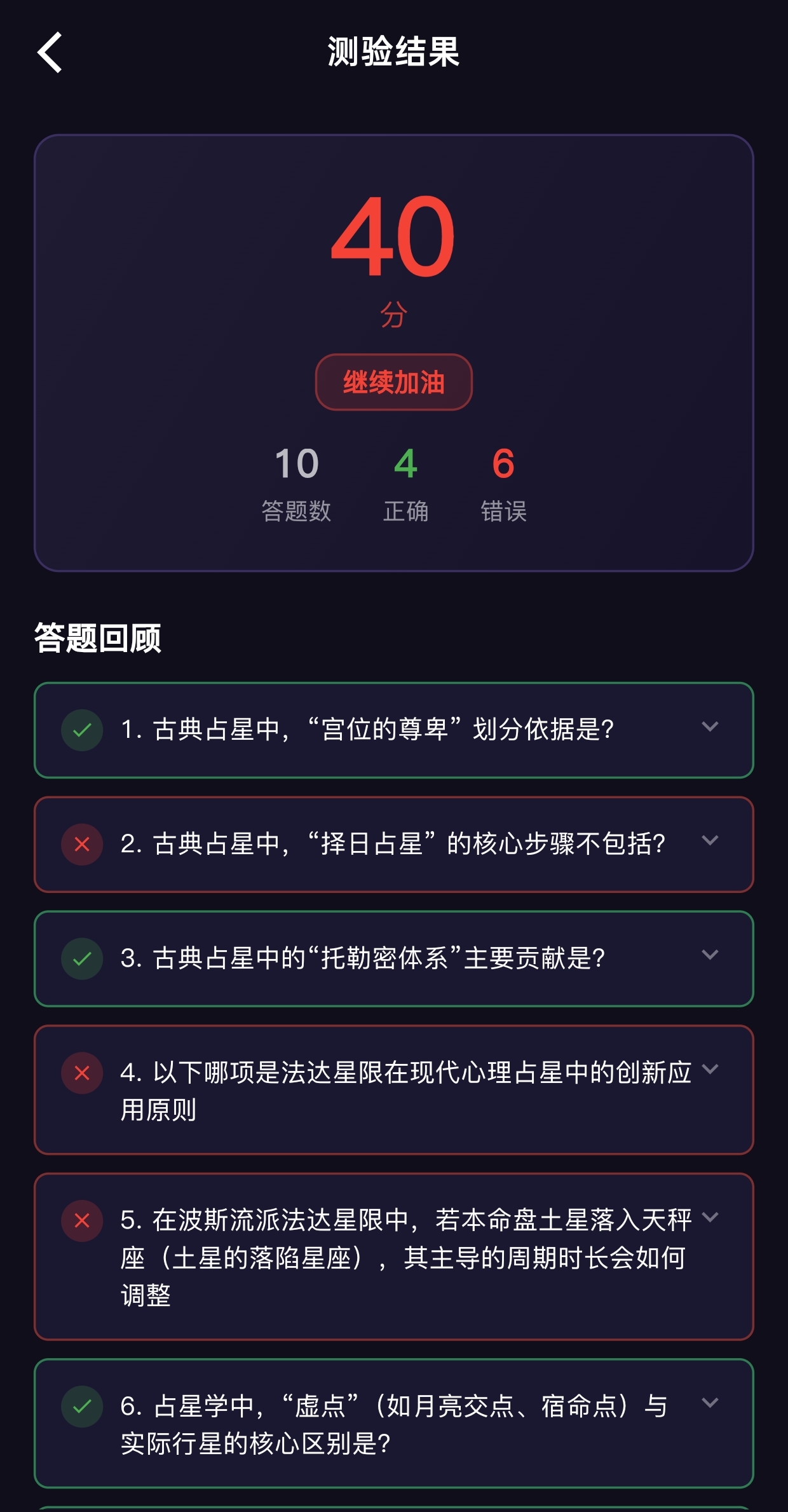Click the red X icon on question 2
The height and width of the screenshot is (1512, 788).
83,844
